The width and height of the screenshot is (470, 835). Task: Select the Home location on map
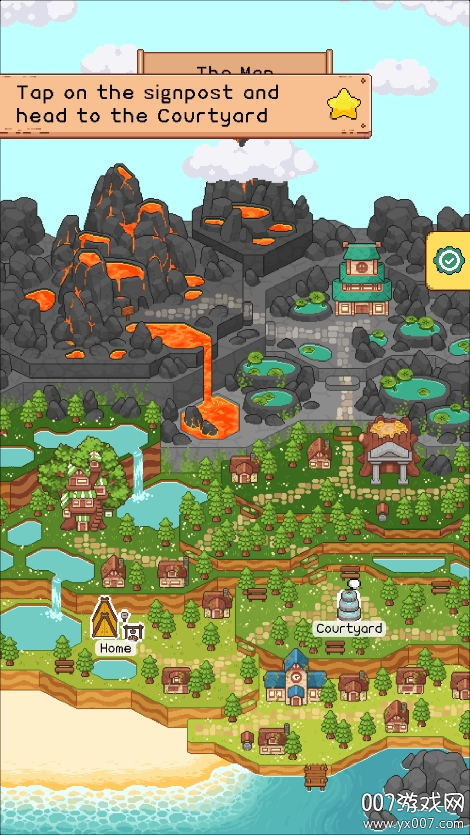[115, 648]
